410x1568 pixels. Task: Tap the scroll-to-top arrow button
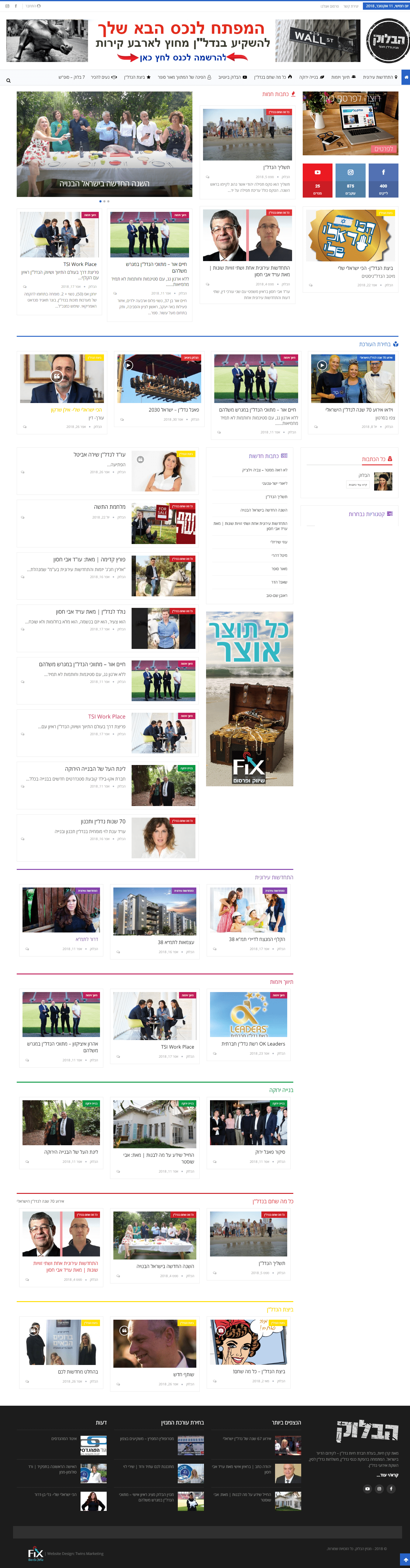coord(405,1559)
